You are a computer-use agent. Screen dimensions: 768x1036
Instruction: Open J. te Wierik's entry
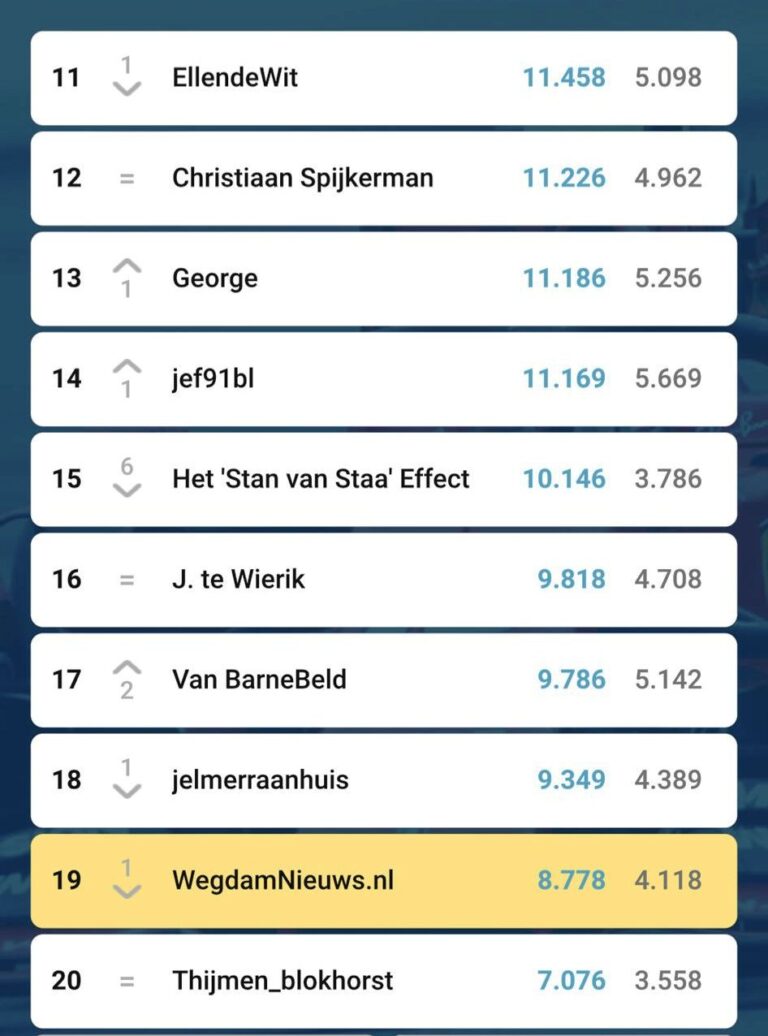point(239,579)
